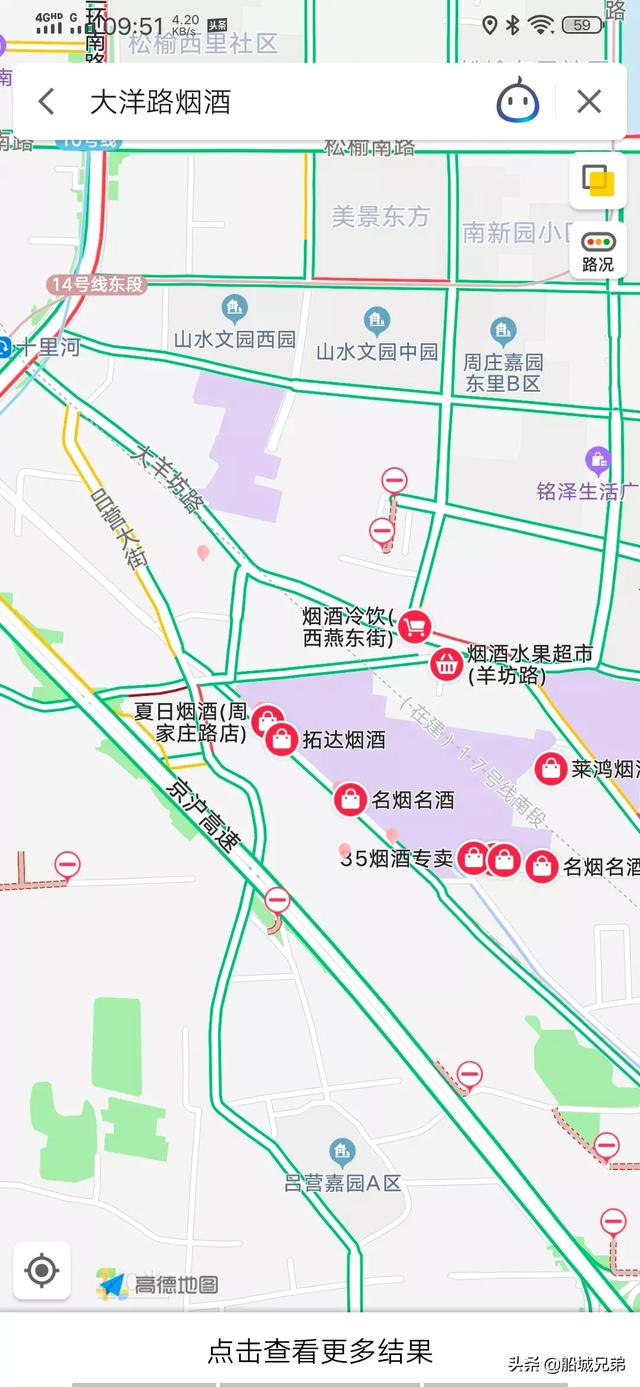Viewport: 640px width, 1387px height.
Task: Recenter the map on my location
Action: (x=42, y=1270)
